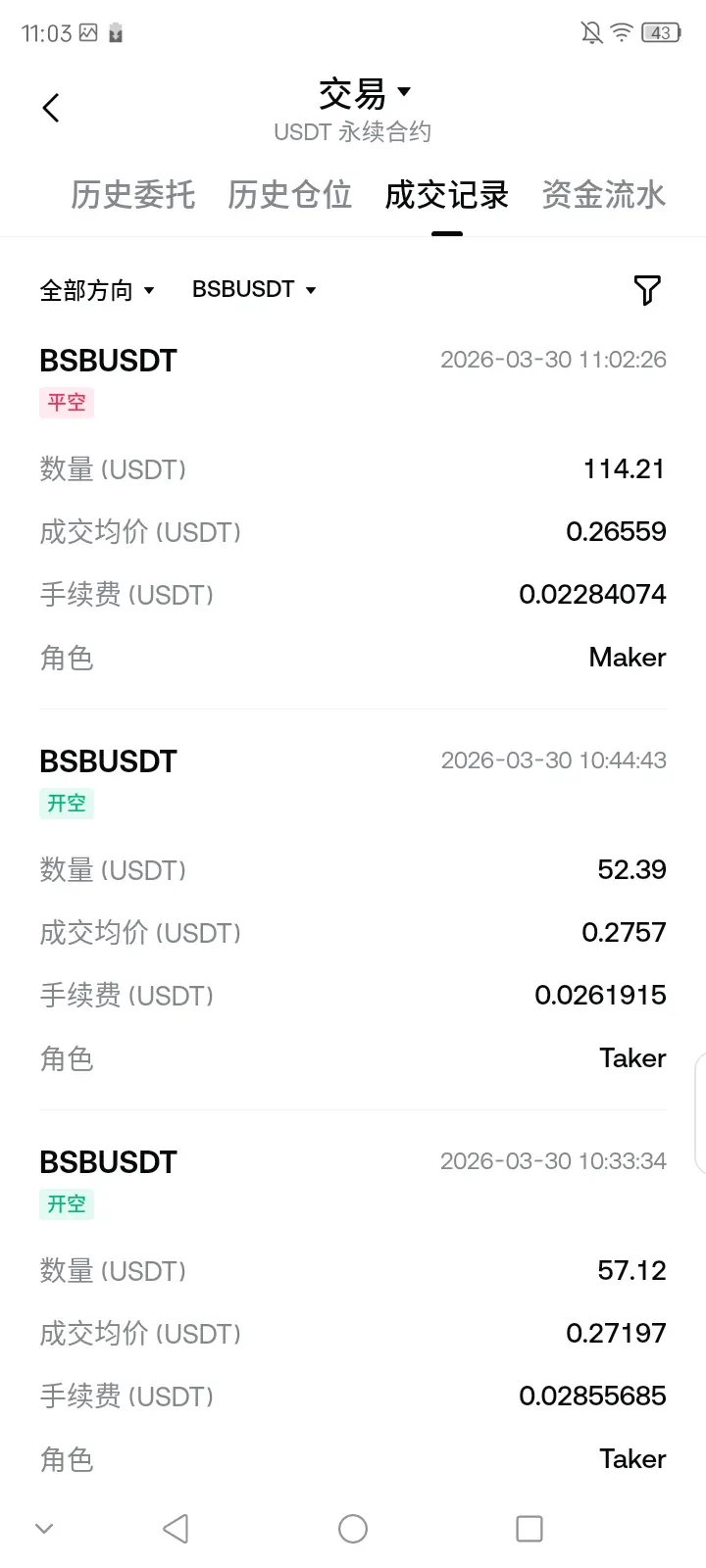Go back using the top-left arrow
706x1568 pixels.
(x=52, y=108)
